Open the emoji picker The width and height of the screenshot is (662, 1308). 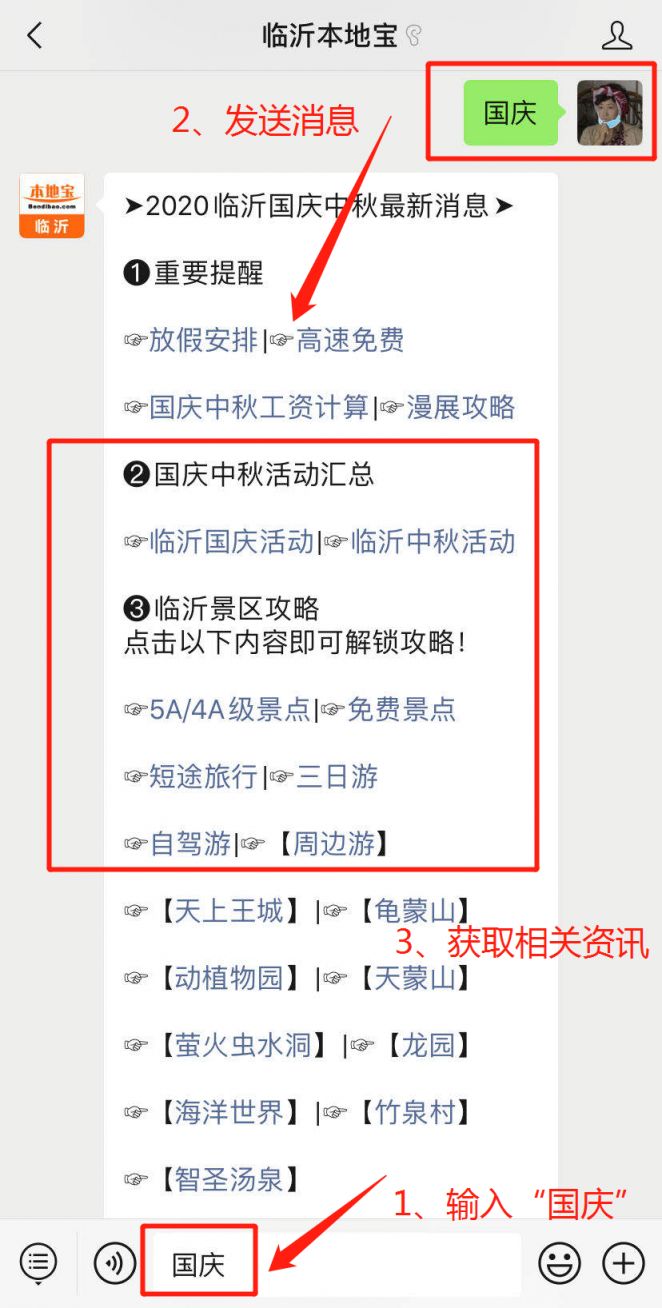[559, 1265]
